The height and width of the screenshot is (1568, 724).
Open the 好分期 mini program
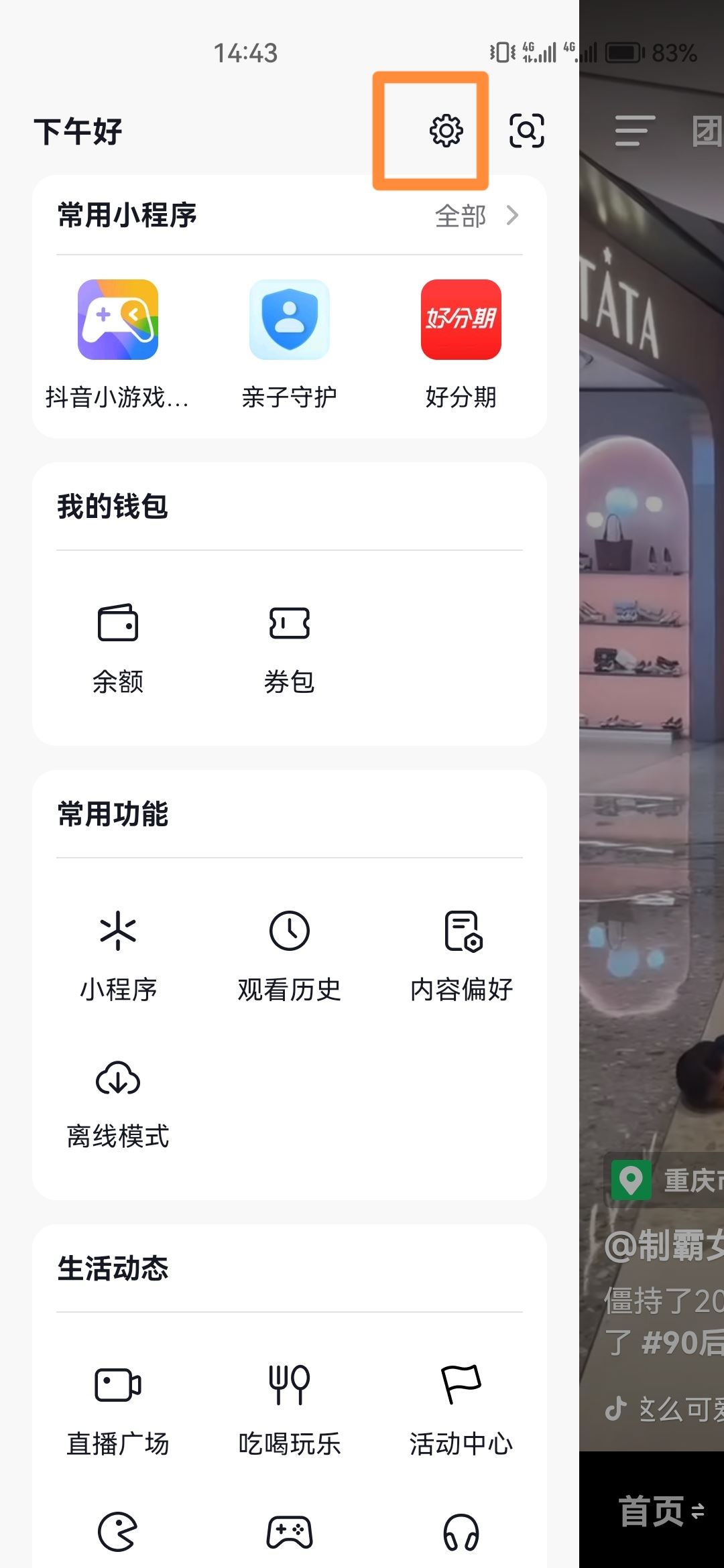[x=461, y=320]
